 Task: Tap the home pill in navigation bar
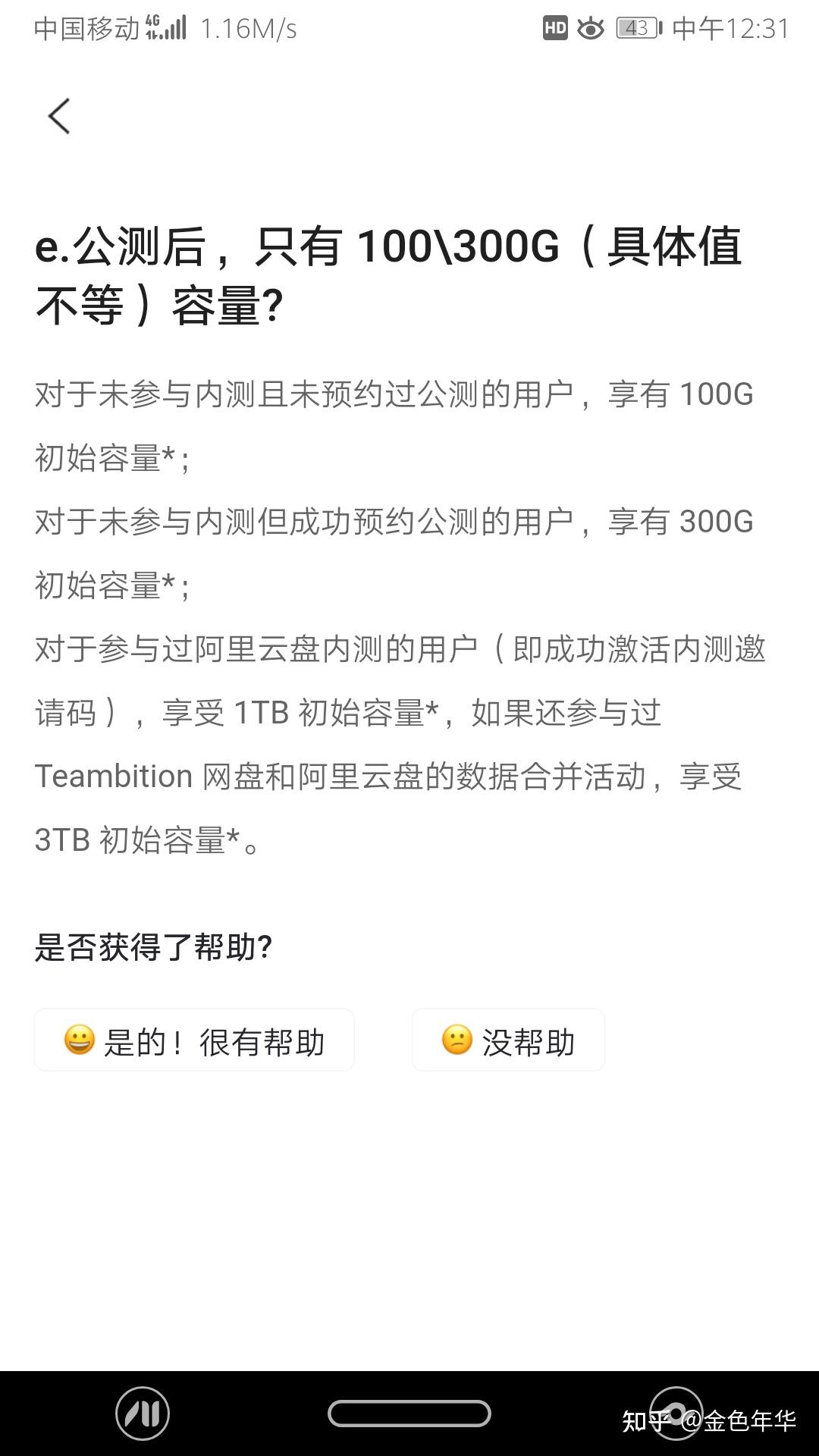click(x=409, y=1414)
